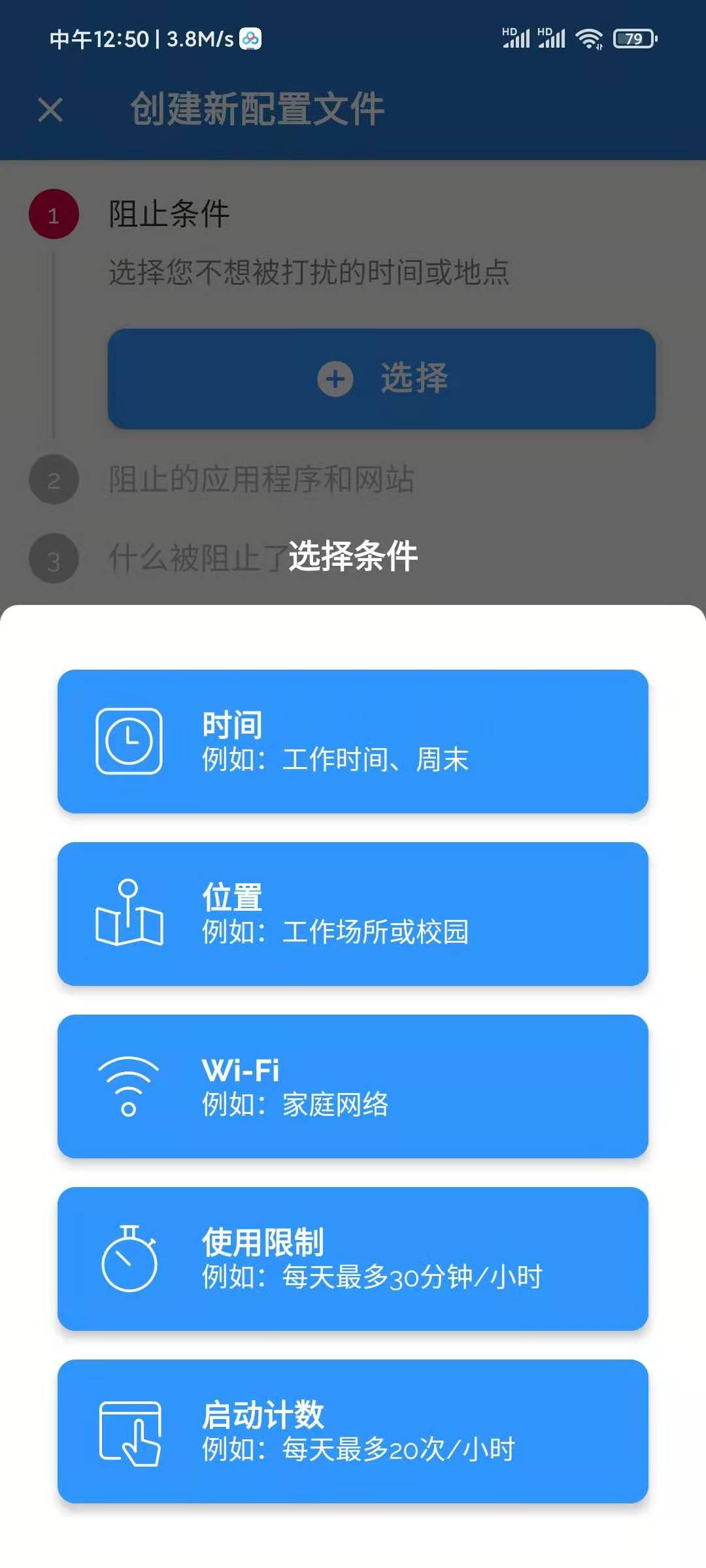Select the 时间 (Time) condition
This screenshot has width=706, height=1568.
pos(353,742)
